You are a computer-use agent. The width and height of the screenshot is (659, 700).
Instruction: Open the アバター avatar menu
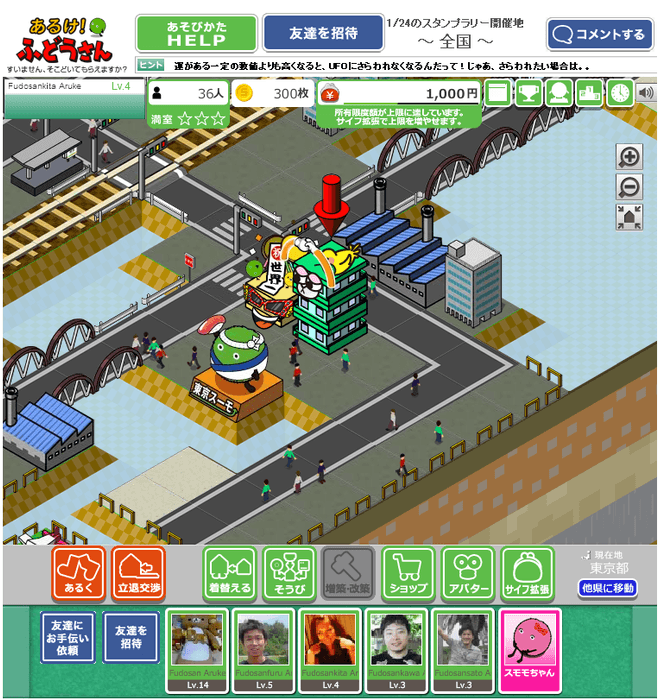[x=468, y=573]
